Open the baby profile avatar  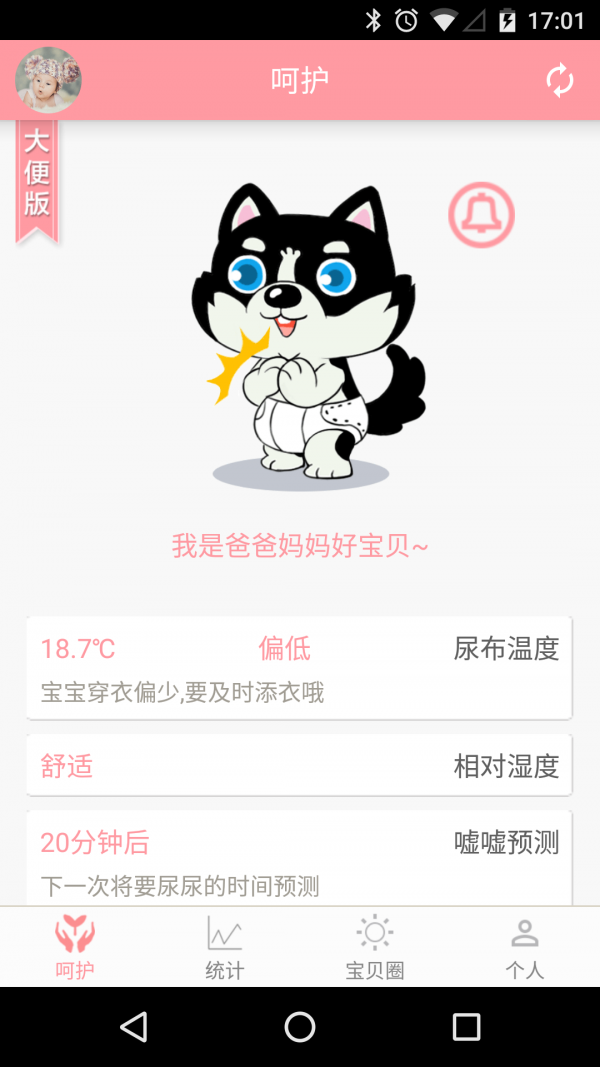[48, 80]
